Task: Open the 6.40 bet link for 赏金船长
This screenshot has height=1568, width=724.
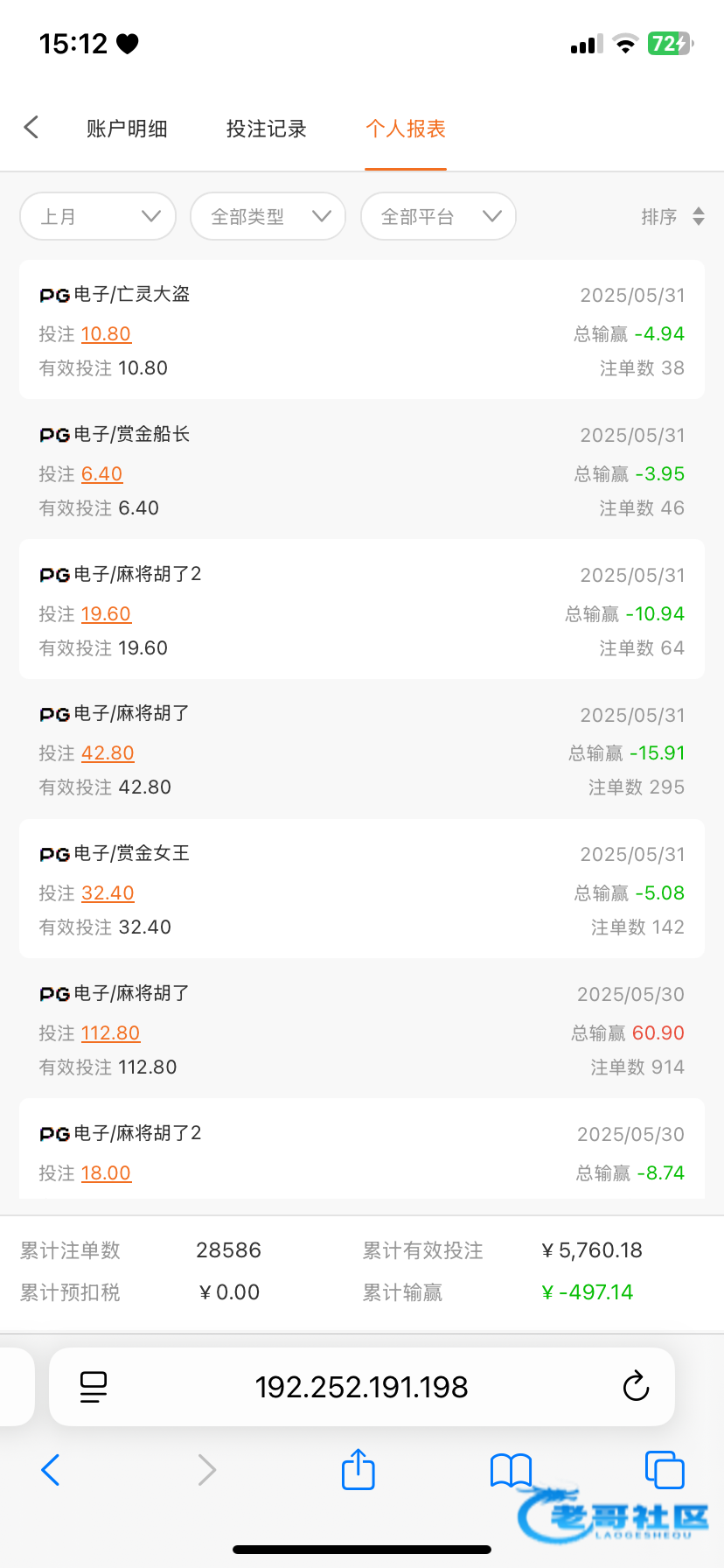Action: tap(101, 474)
